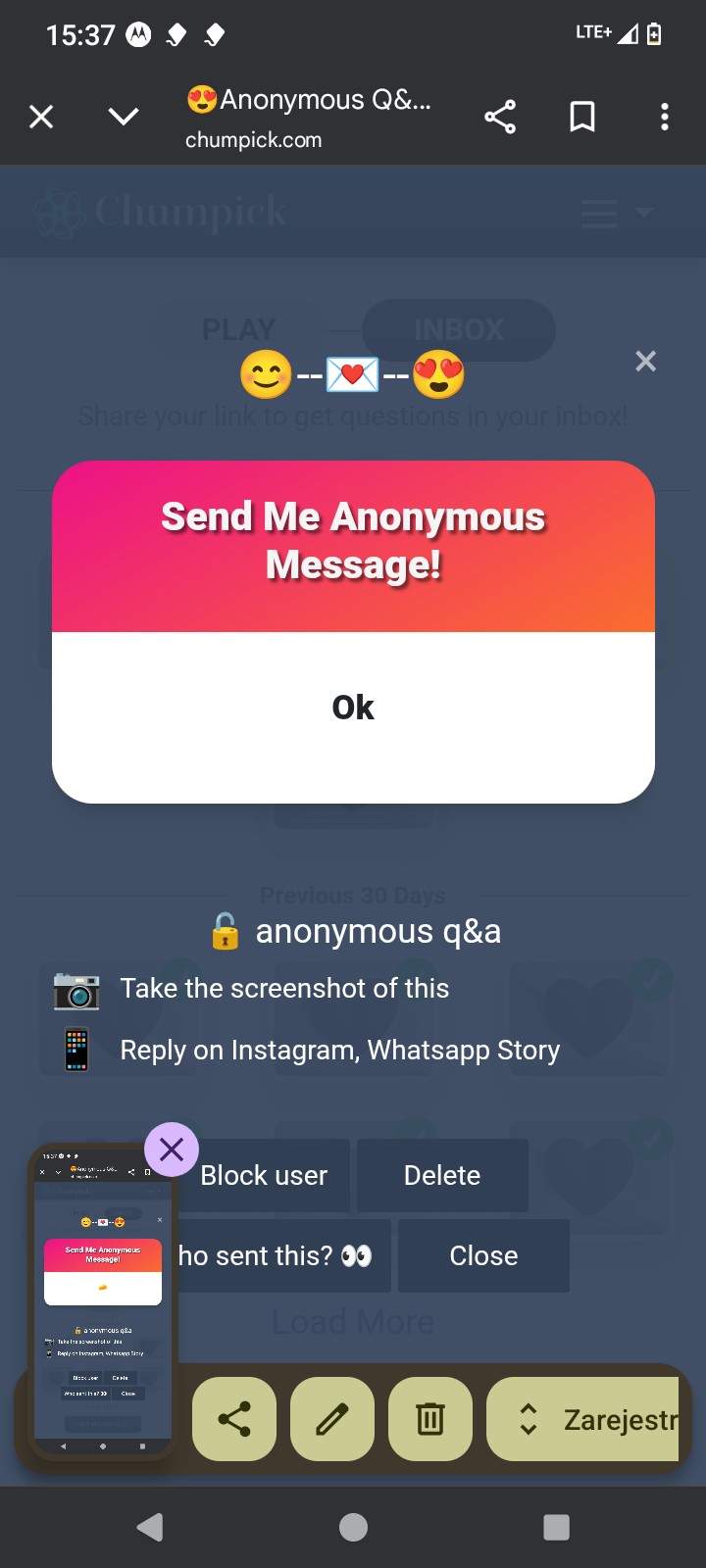Edit the screenshot with the pencil
Viewport: 706px width, 1568px height.
[x=332, y=1419]
